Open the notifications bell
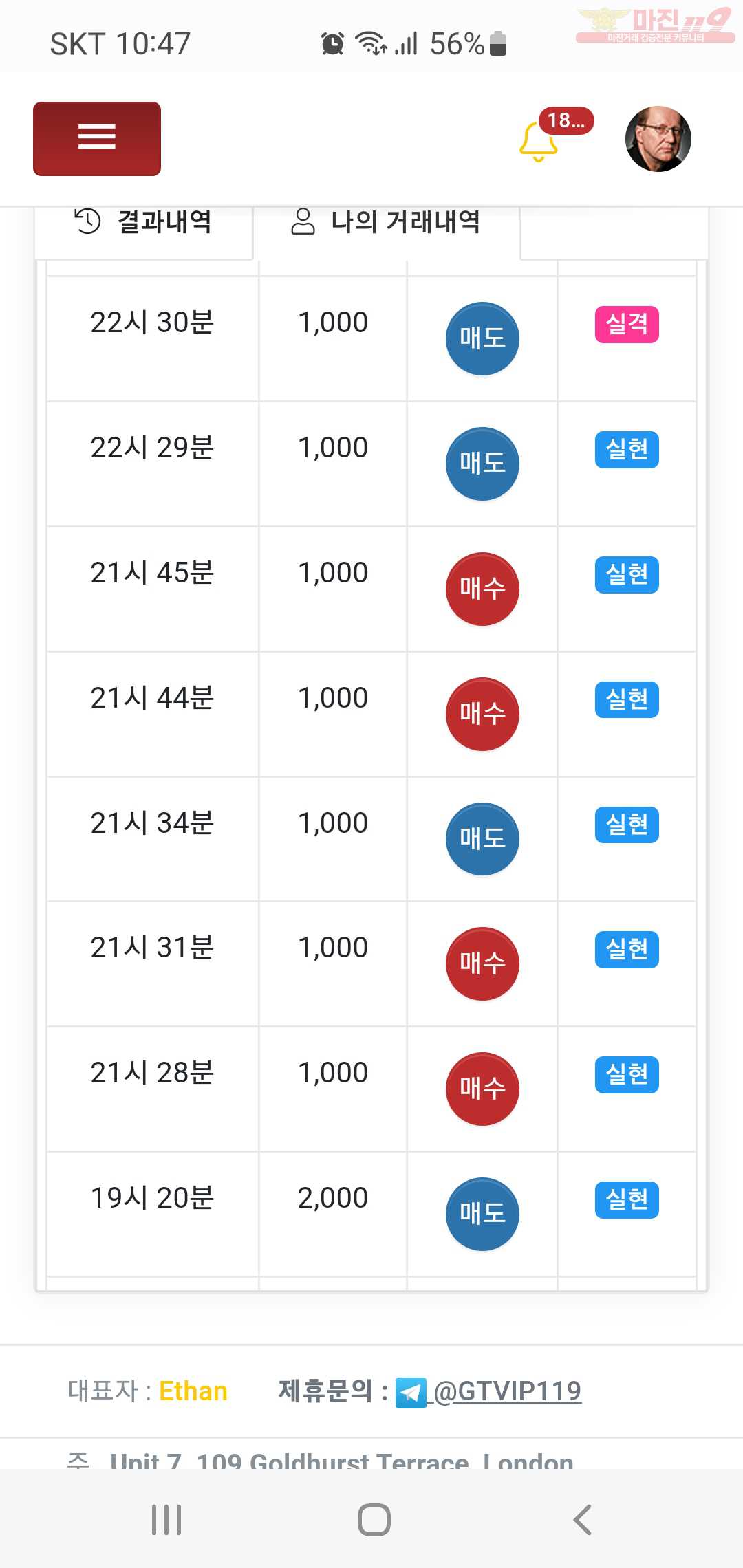The image size is (743, 1568). 538,140
